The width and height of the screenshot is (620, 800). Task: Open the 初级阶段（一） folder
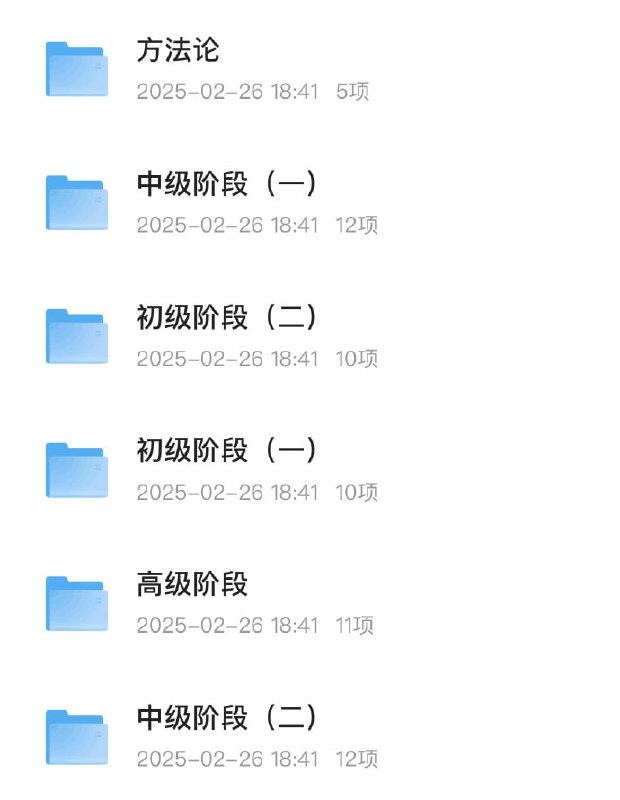(226, 451)
